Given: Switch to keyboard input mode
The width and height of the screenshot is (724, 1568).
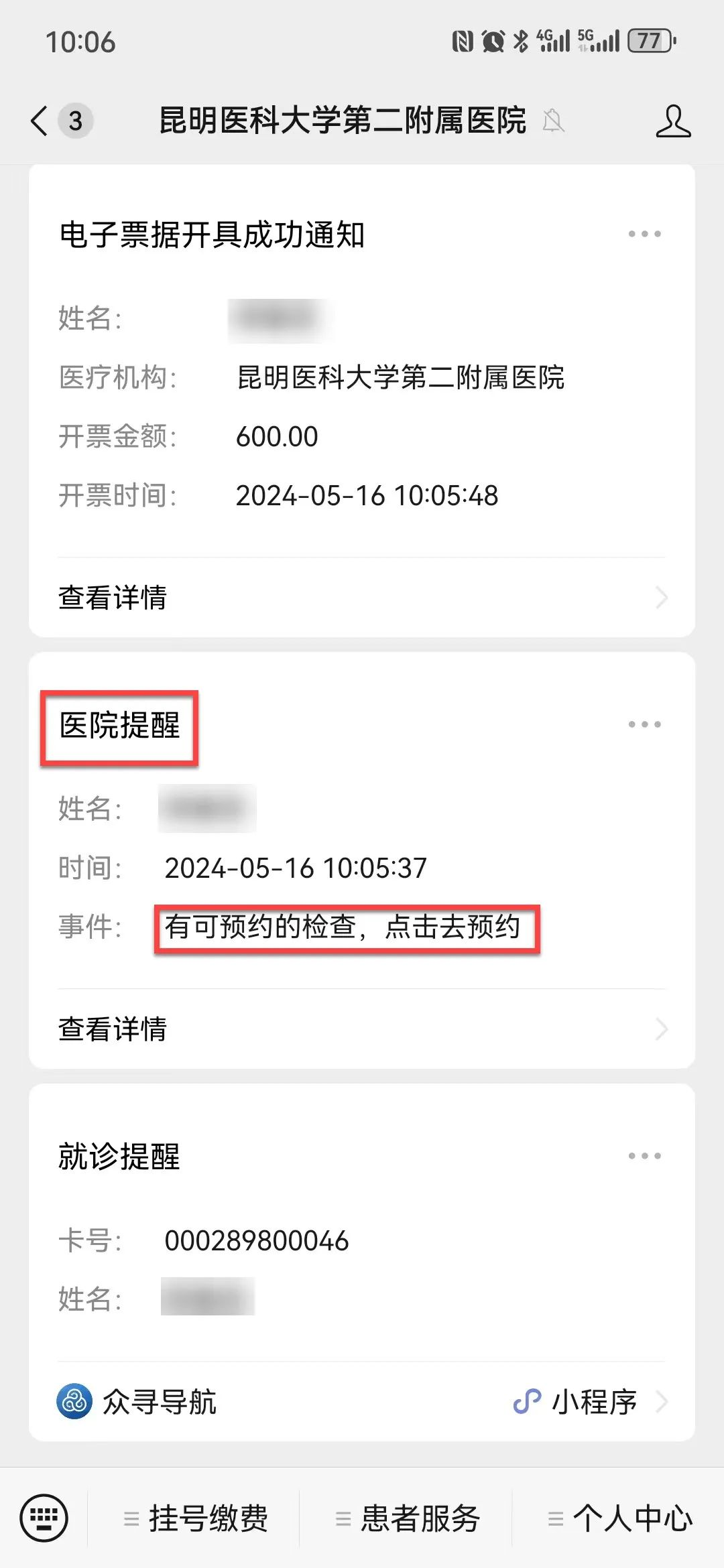Looking at the screenshot, I should click(x=44, y=1518).
